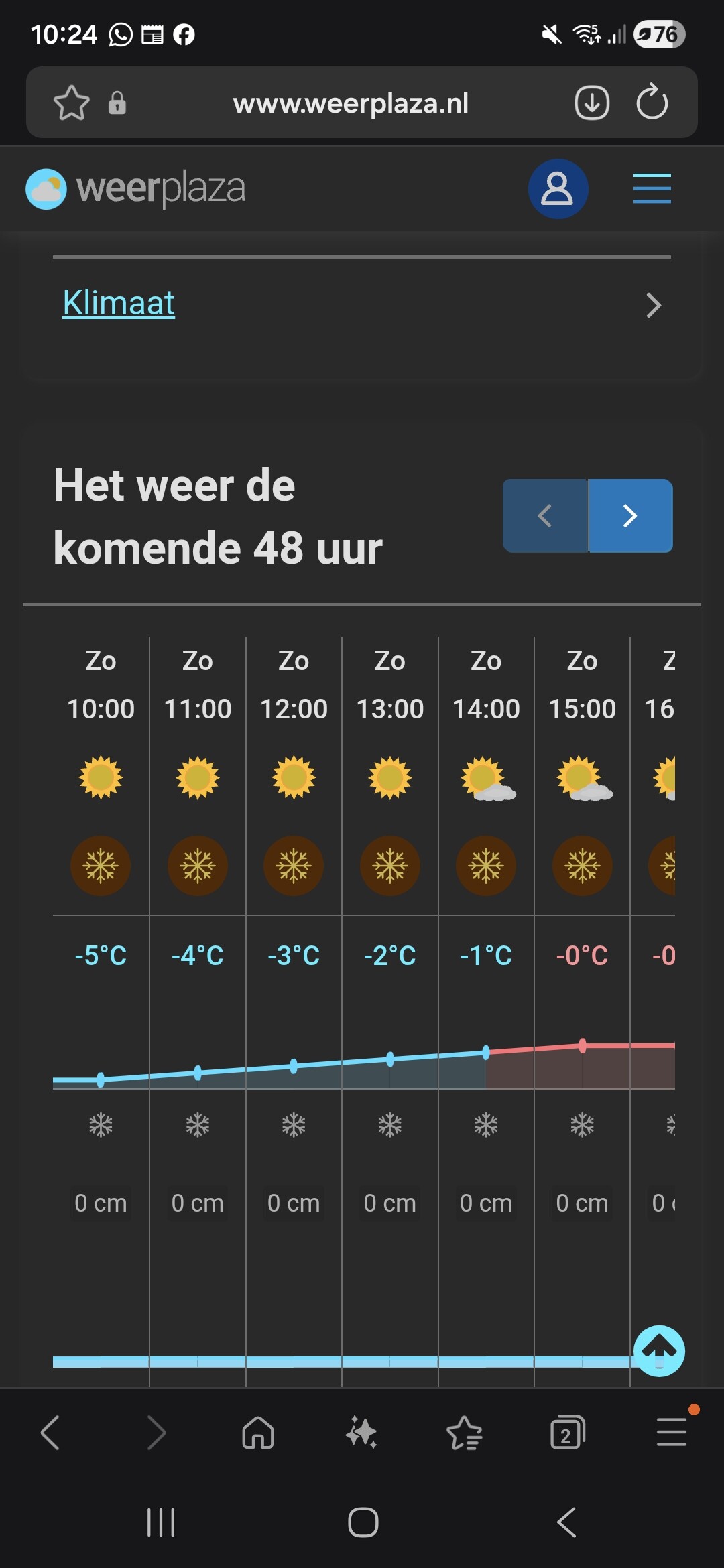Viewport: 724px width, 1568px height.
Task: Show the next hours in the 48-hour forecast
Action: [x=630, y=516]
